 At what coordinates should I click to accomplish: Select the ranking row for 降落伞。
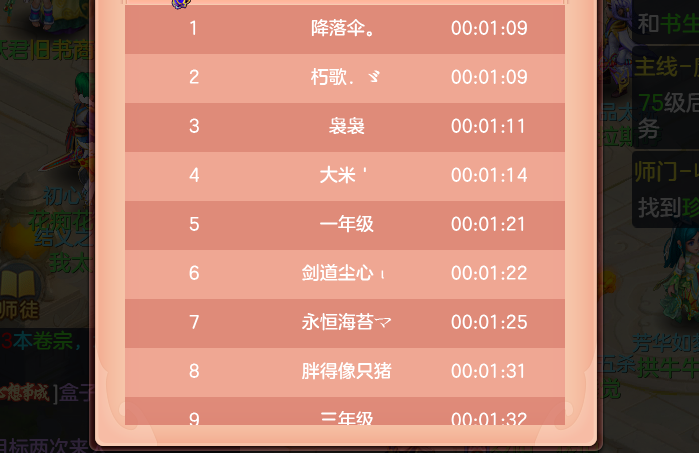tap(344, 28)
